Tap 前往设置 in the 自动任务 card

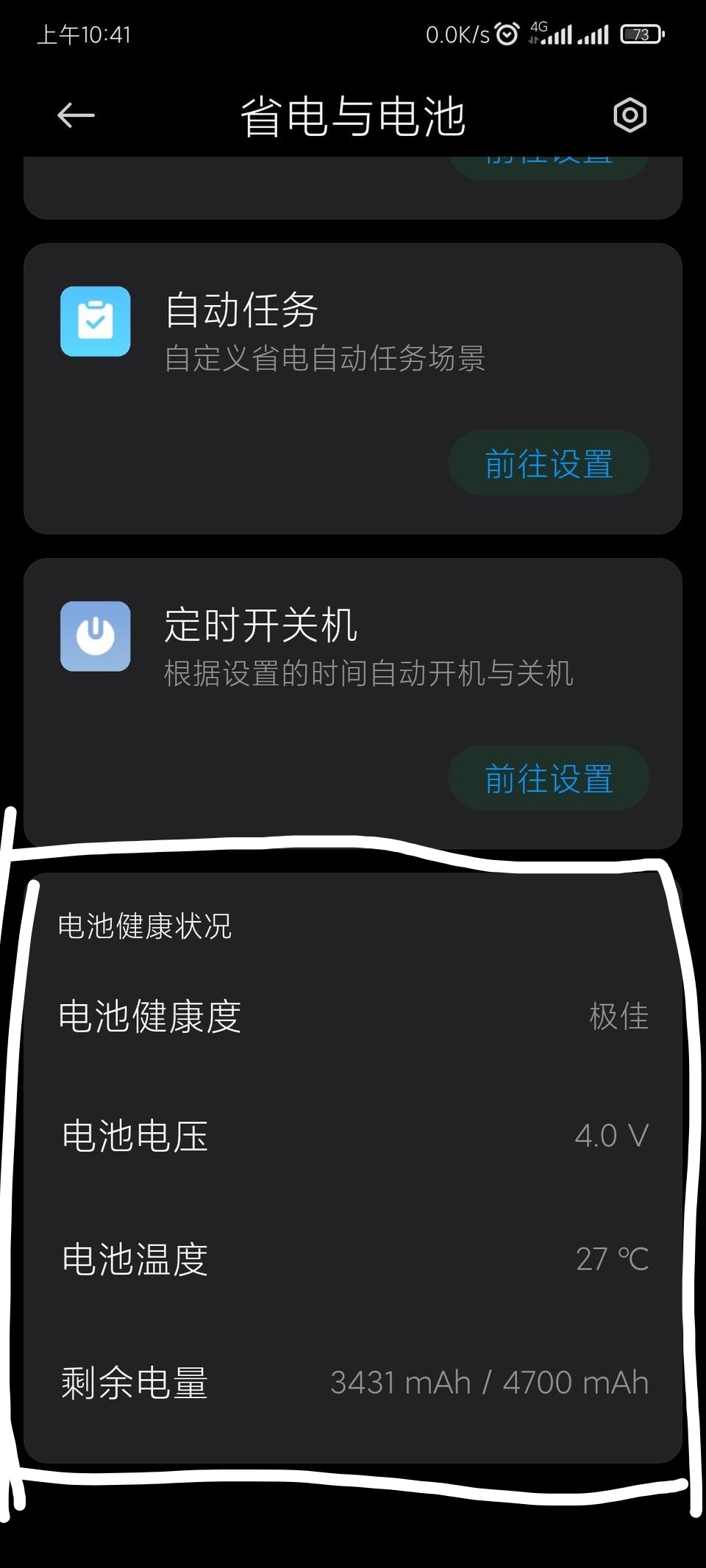click(549, 463)
